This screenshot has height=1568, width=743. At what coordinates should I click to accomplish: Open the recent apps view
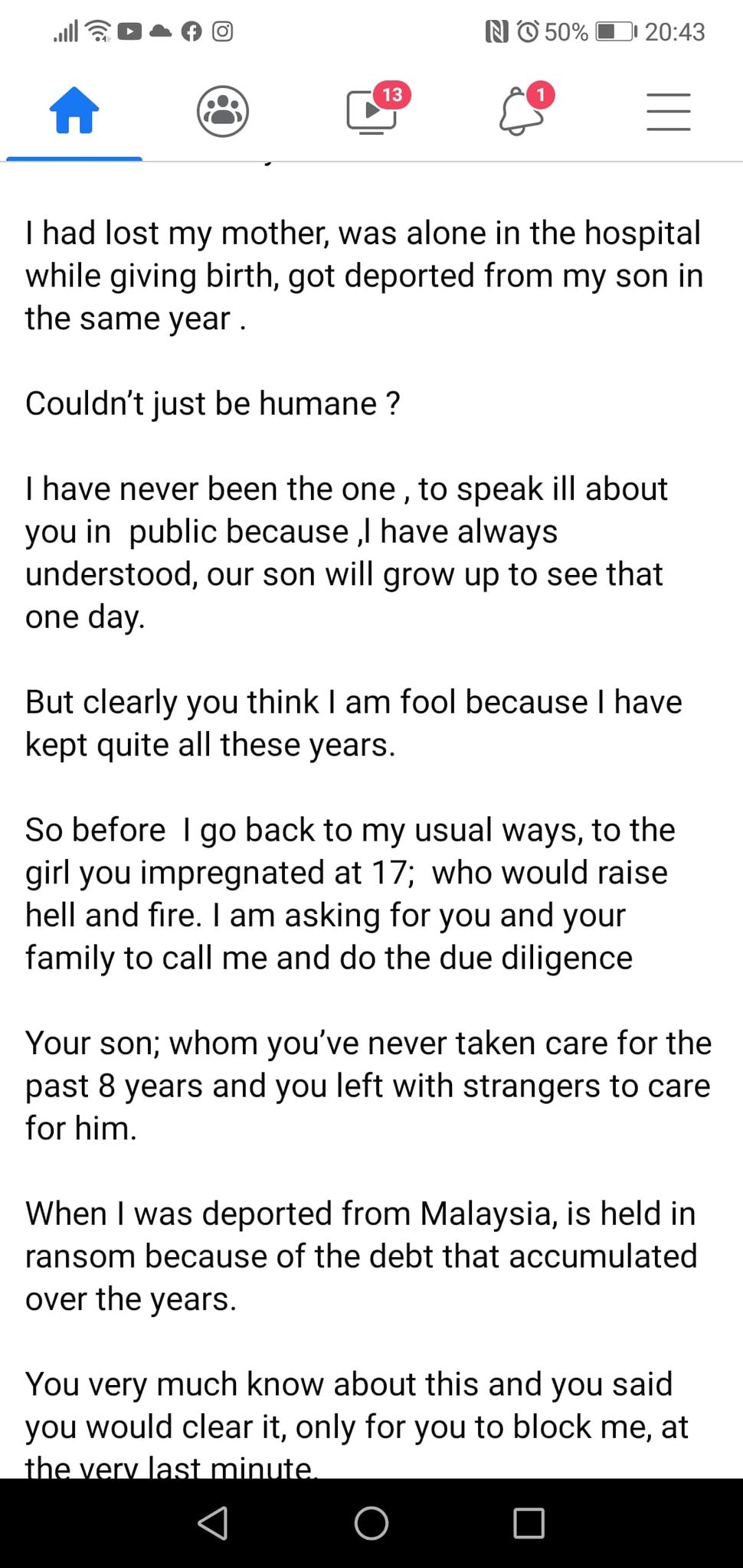point(529,1523)
